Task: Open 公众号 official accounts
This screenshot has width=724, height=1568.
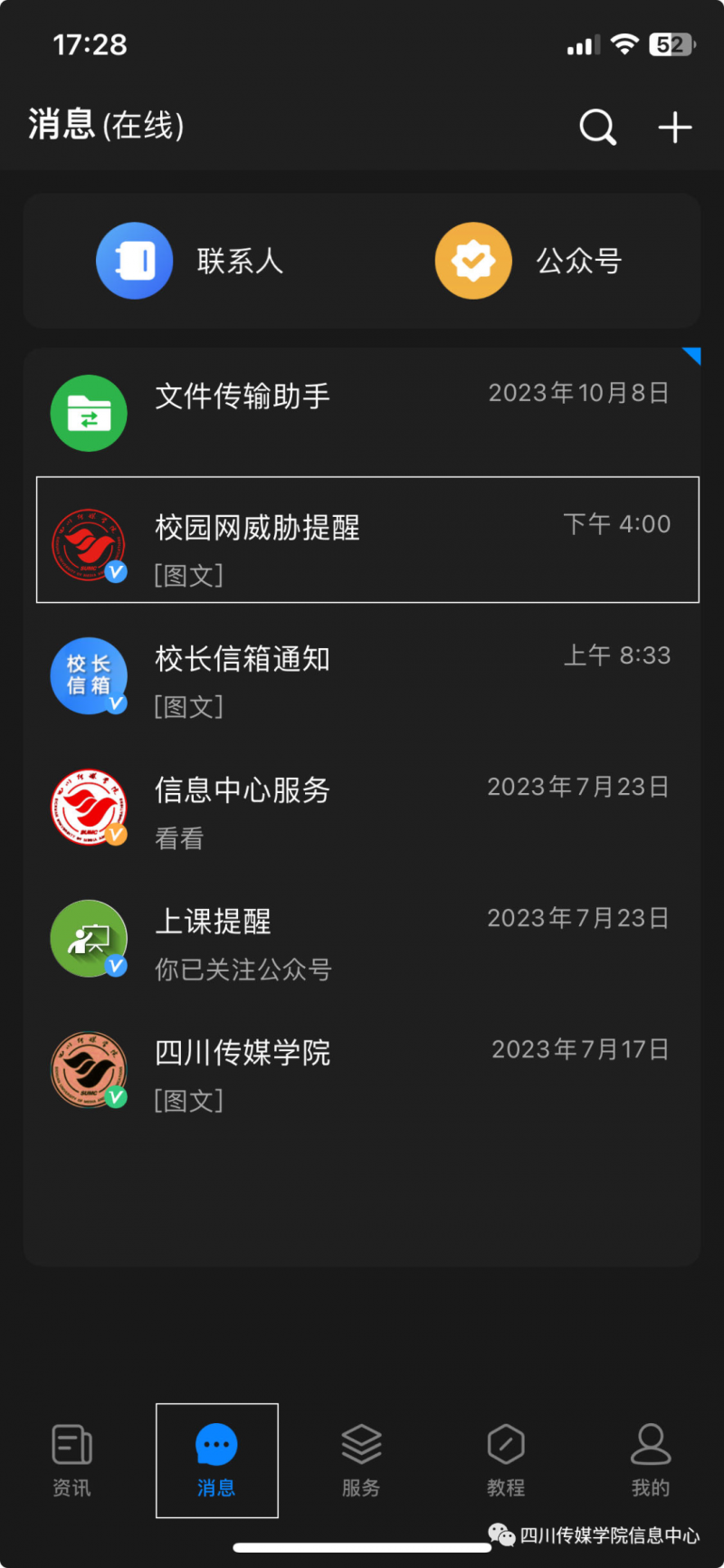Action: [x=529, y=261]
